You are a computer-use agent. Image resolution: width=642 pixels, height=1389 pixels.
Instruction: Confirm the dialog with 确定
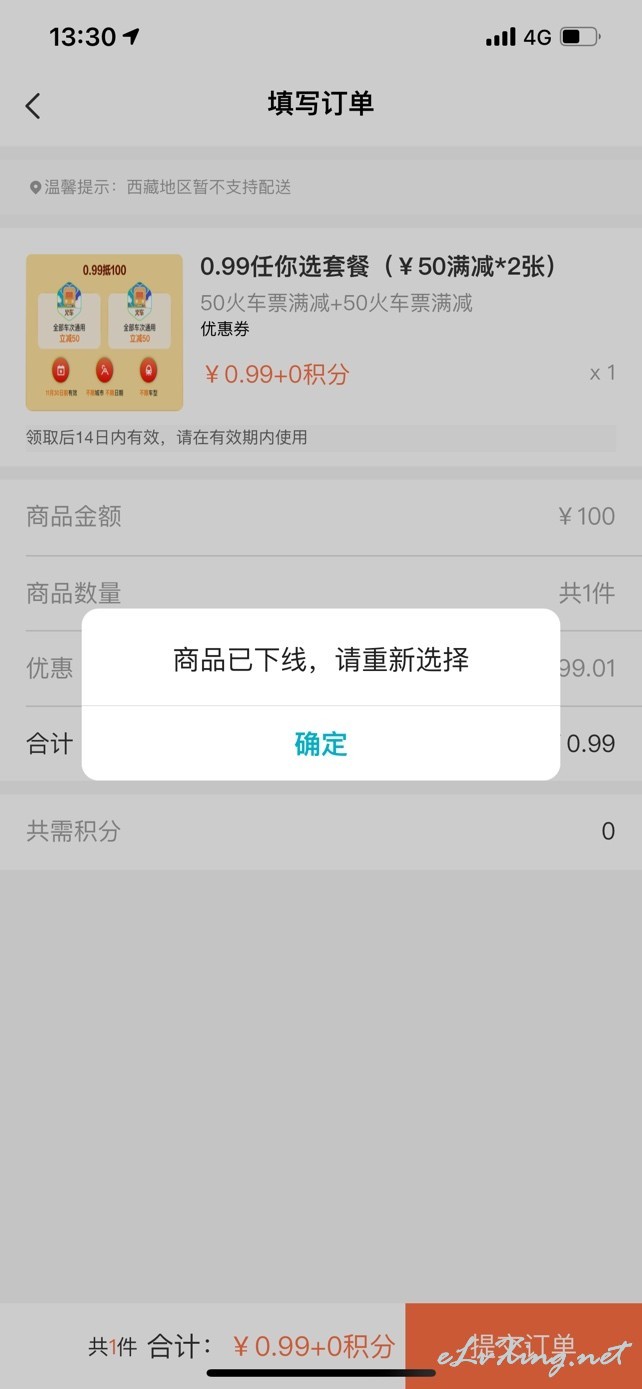point(320,743)
